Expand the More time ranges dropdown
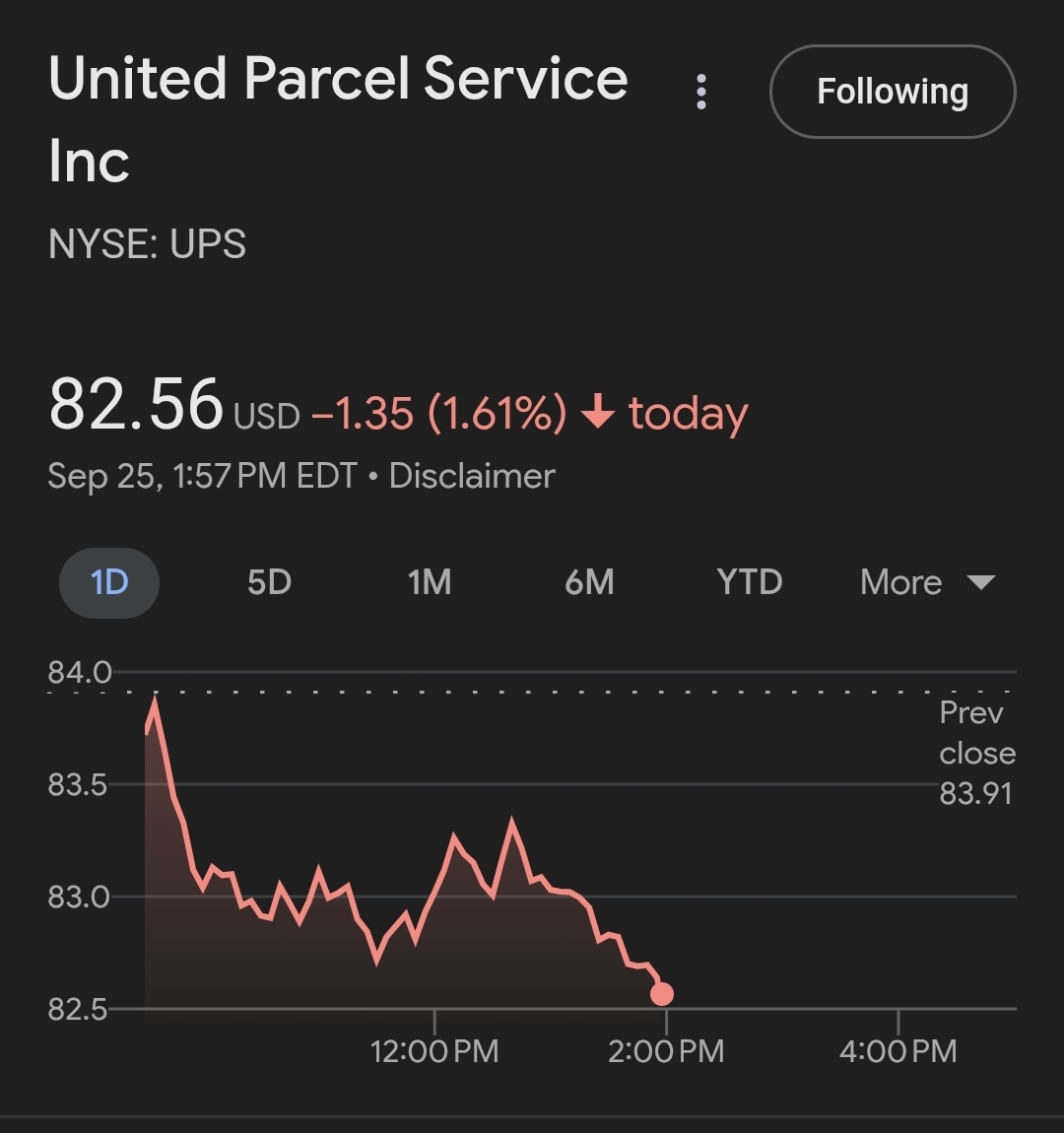The image size is (1064, 1133). pos(926,582)
